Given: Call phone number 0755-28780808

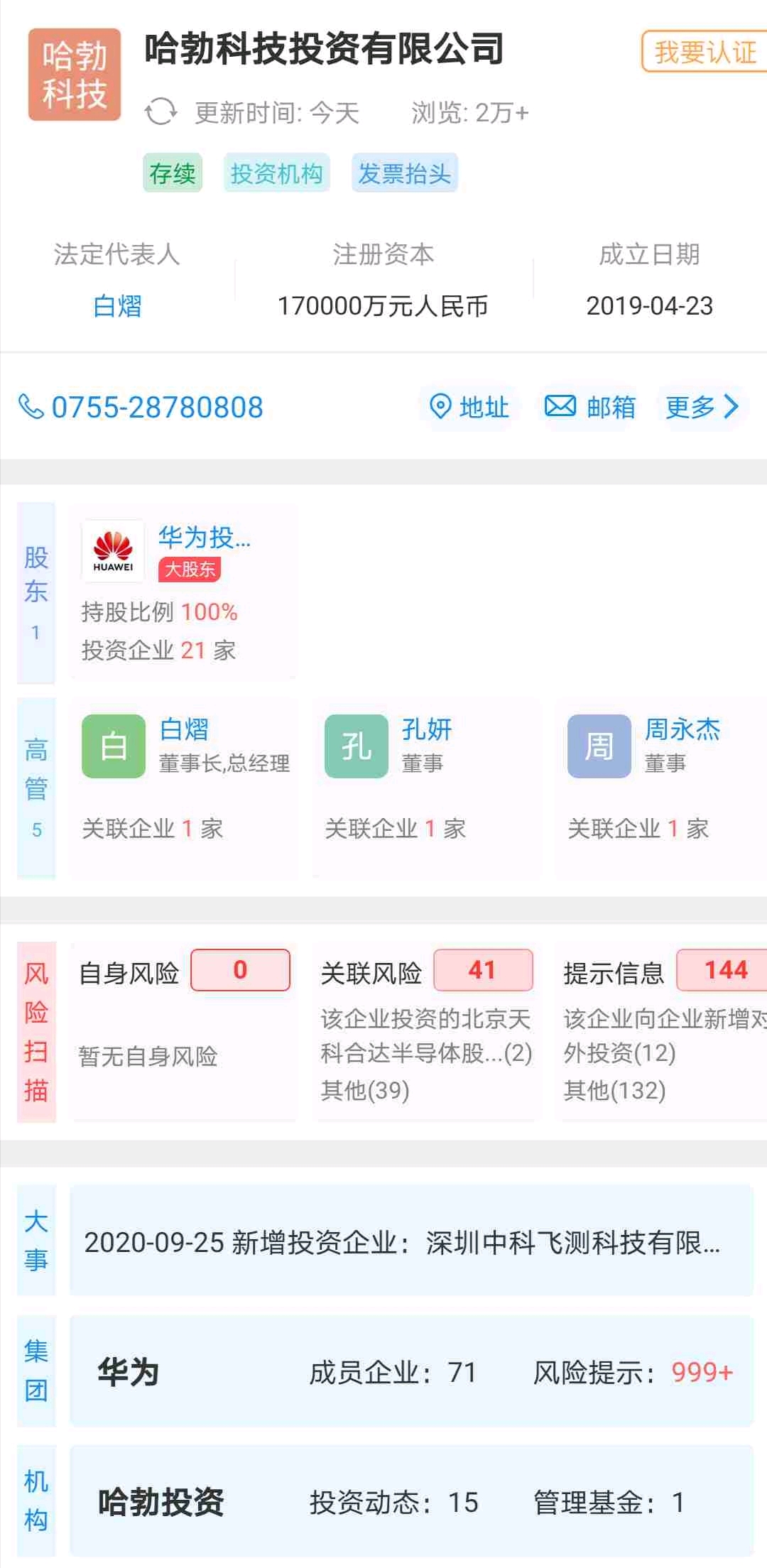Looking at the screenshot, I should (141, 408).
